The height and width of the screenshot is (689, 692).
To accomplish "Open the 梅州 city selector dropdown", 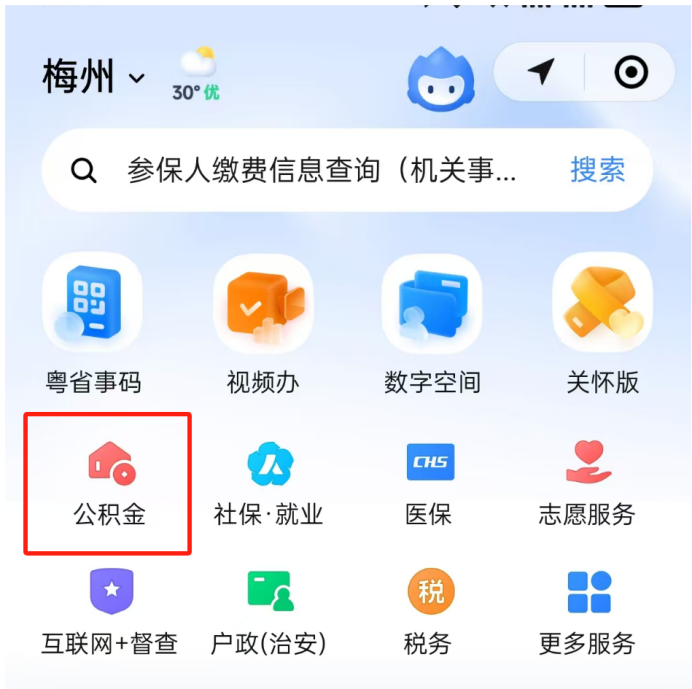I will coord(93,76).
